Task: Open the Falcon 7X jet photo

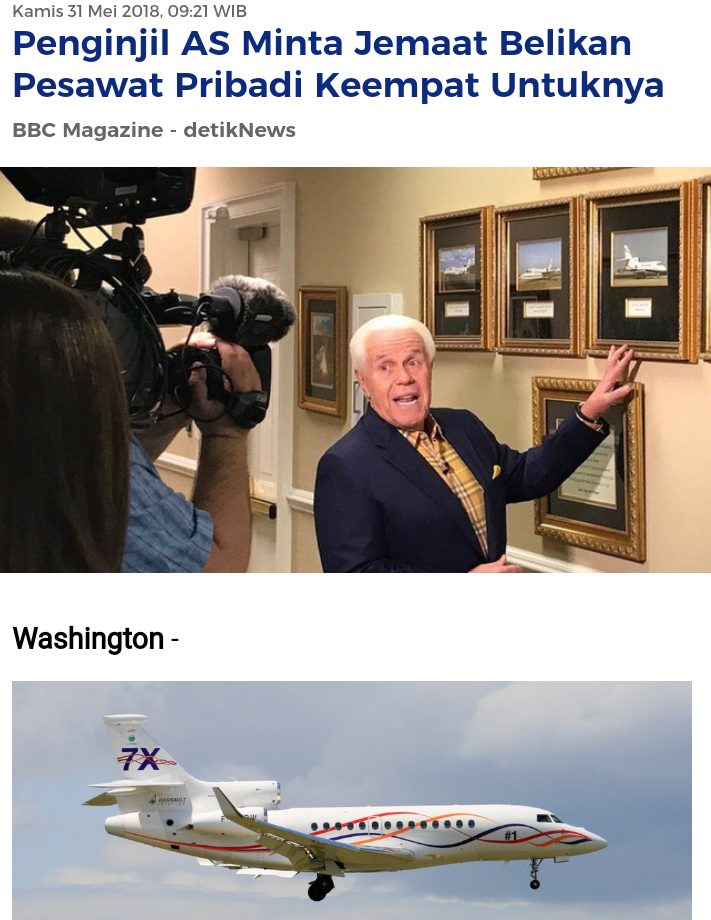Action: [x=351, y=800]
